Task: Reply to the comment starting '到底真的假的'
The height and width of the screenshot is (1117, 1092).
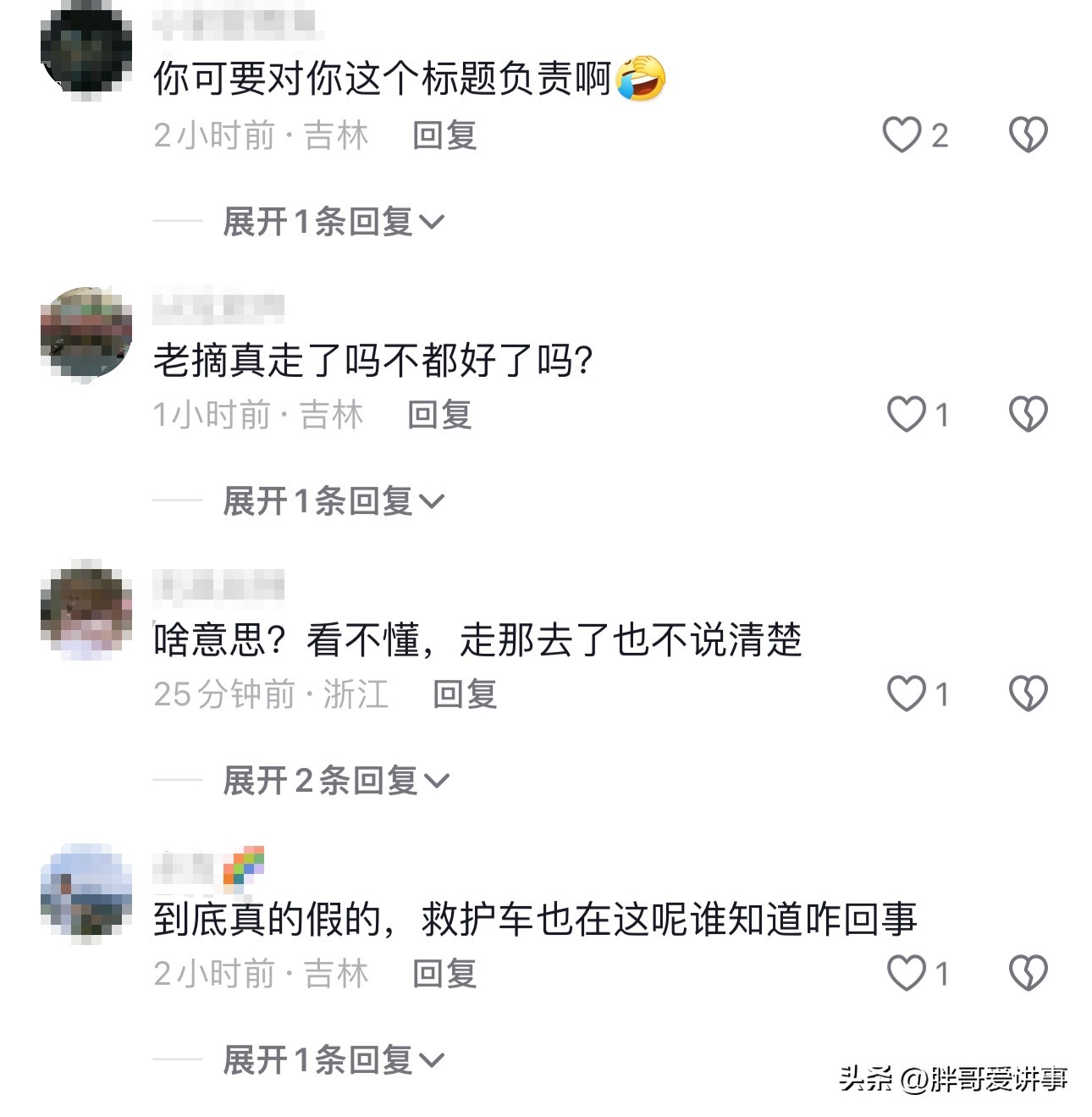Action: point(444,974)
